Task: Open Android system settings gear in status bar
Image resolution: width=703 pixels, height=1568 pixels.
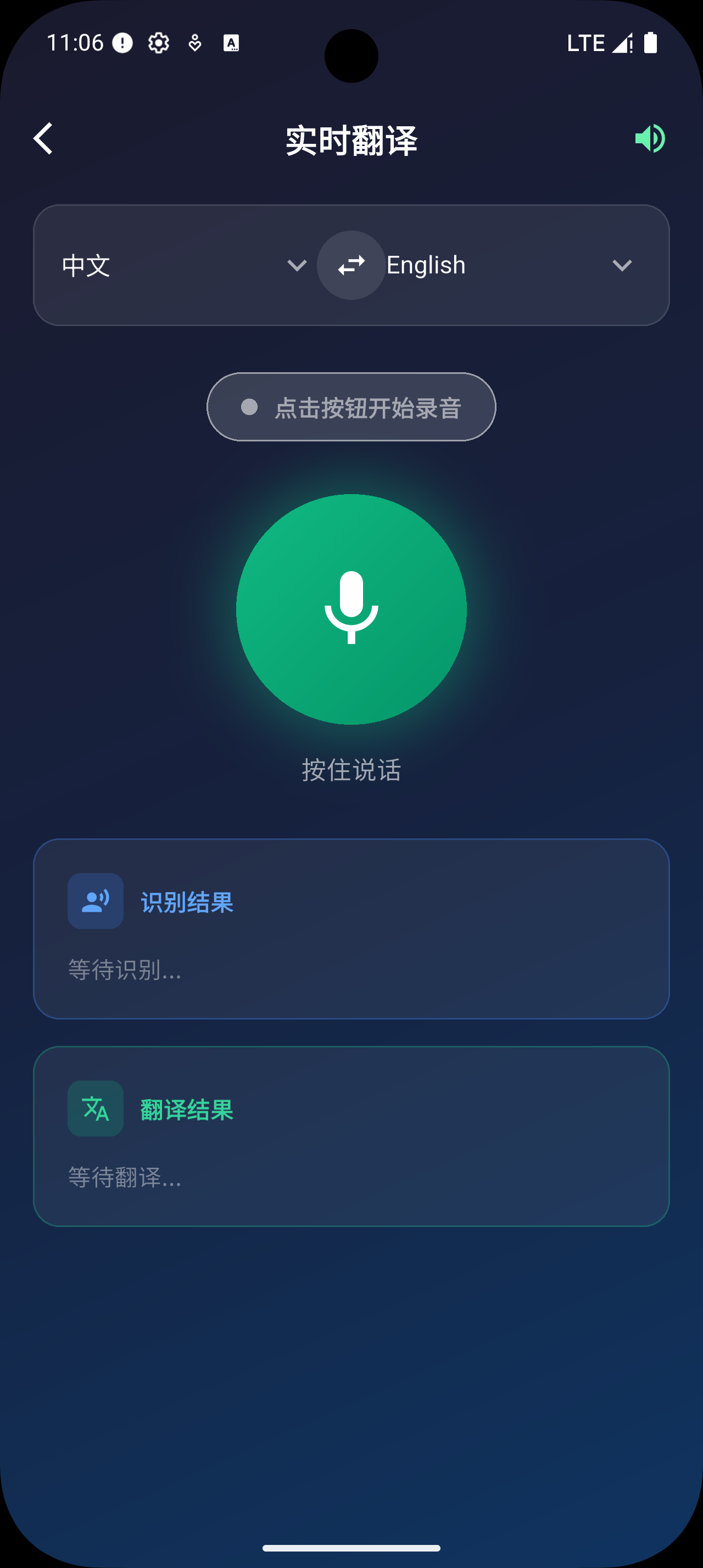Action: pos(158,42)
